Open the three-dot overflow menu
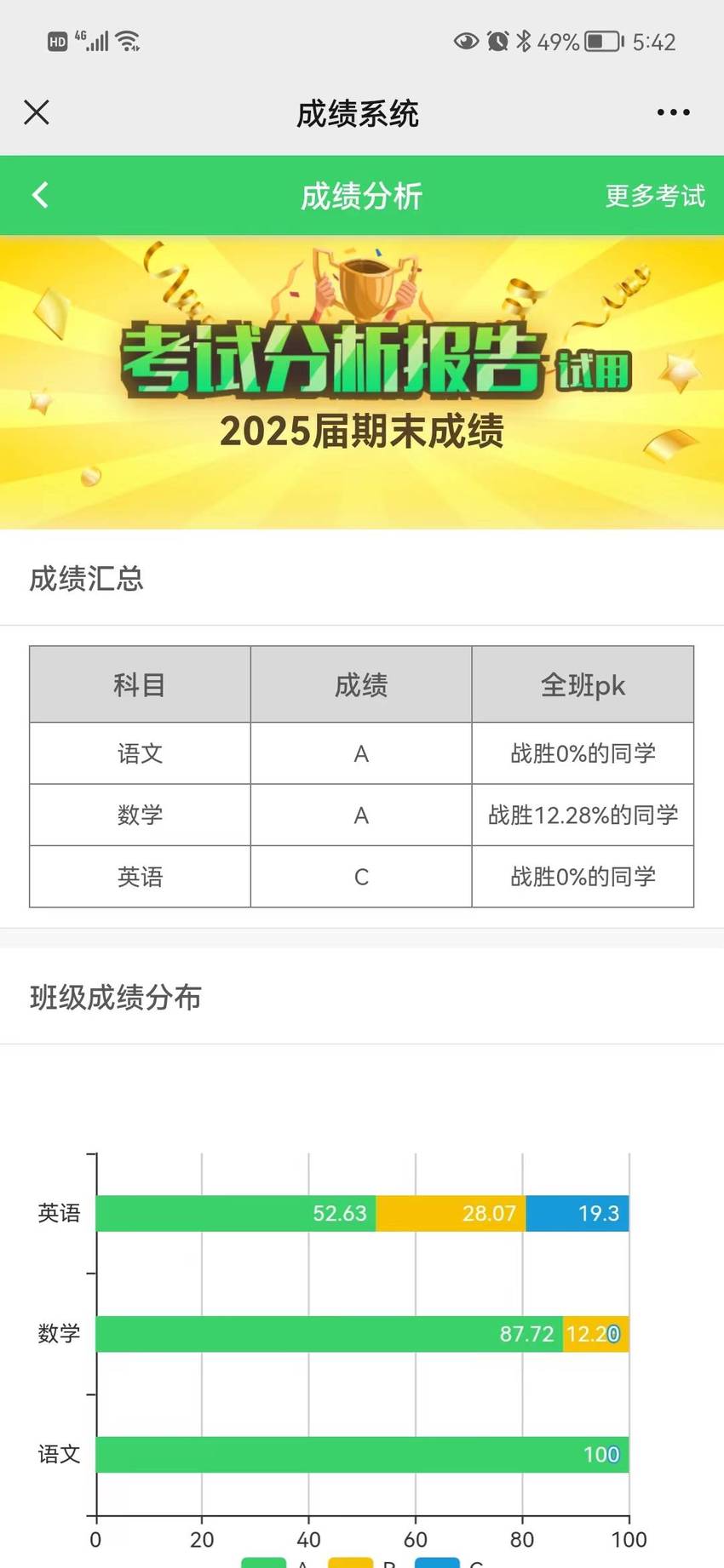The width and height of the screenshot is (724, 1568). click(x=673, y=112)
